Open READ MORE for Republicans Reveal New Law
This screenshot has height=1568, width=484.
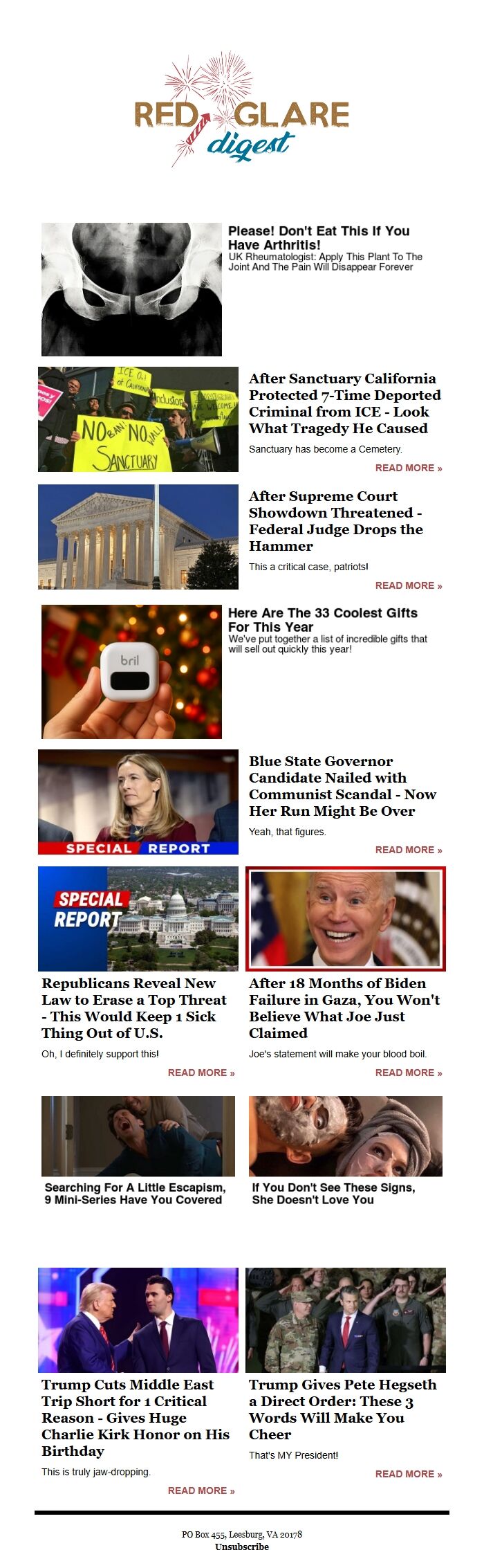pos(201,1073)
